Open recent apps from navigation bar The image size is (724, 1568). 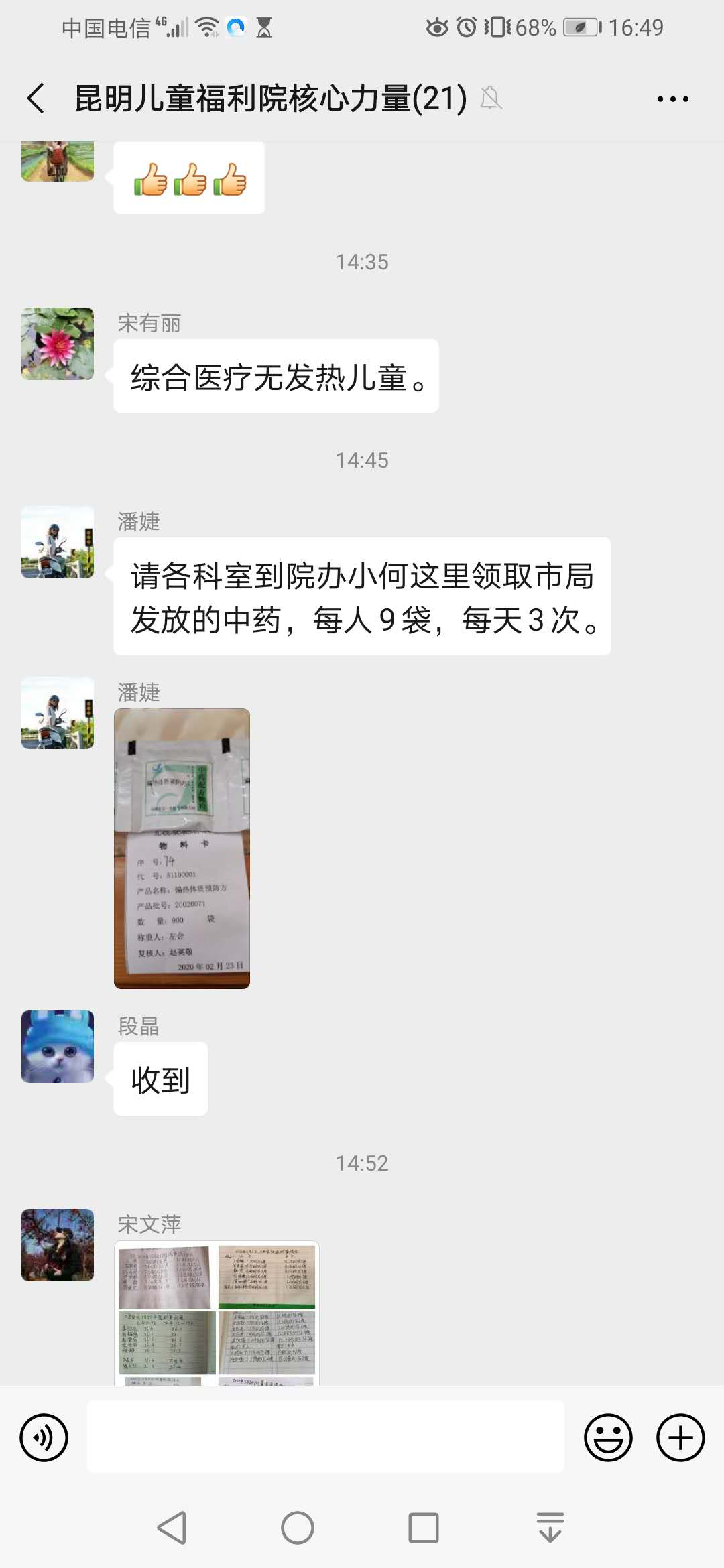click(424, 1528)
